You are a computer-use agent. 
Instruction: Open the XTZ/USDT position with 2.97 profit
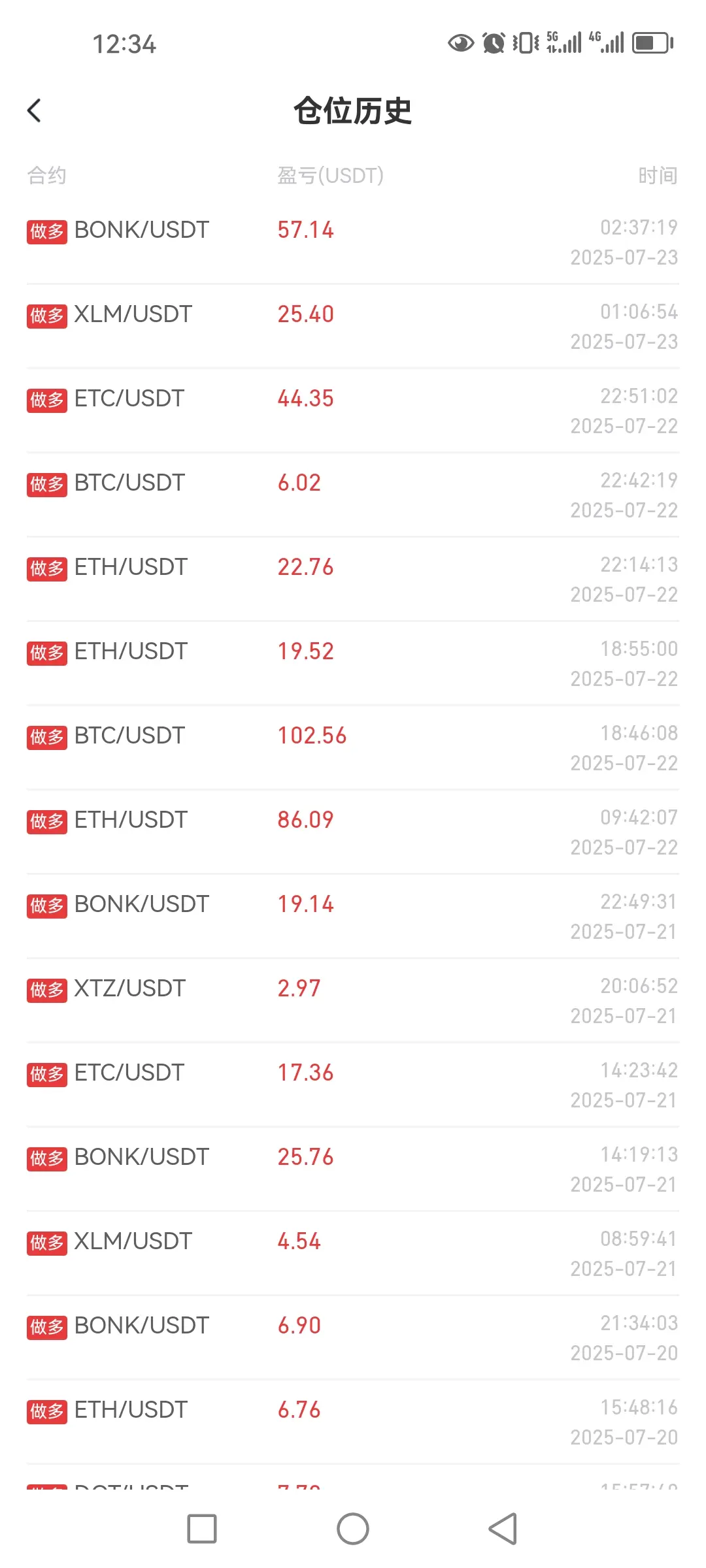353,1001
